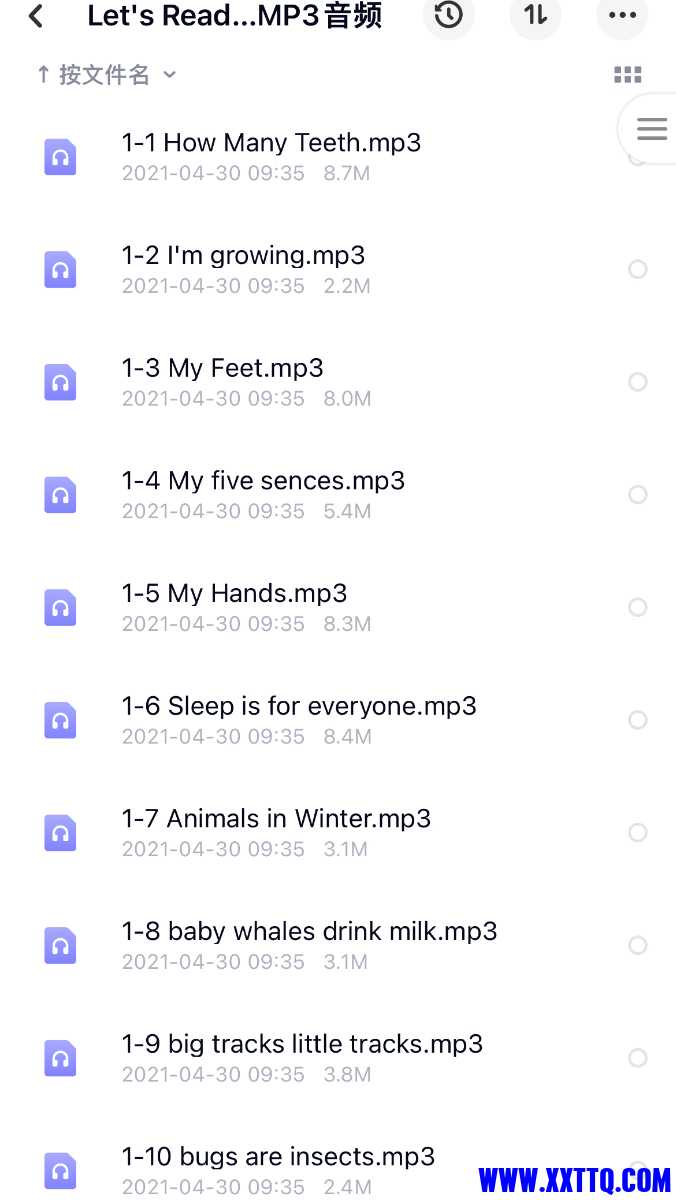Go back using the top-left arrow
The width and height of the screenshot is (676, 1200).
point(36,16)
